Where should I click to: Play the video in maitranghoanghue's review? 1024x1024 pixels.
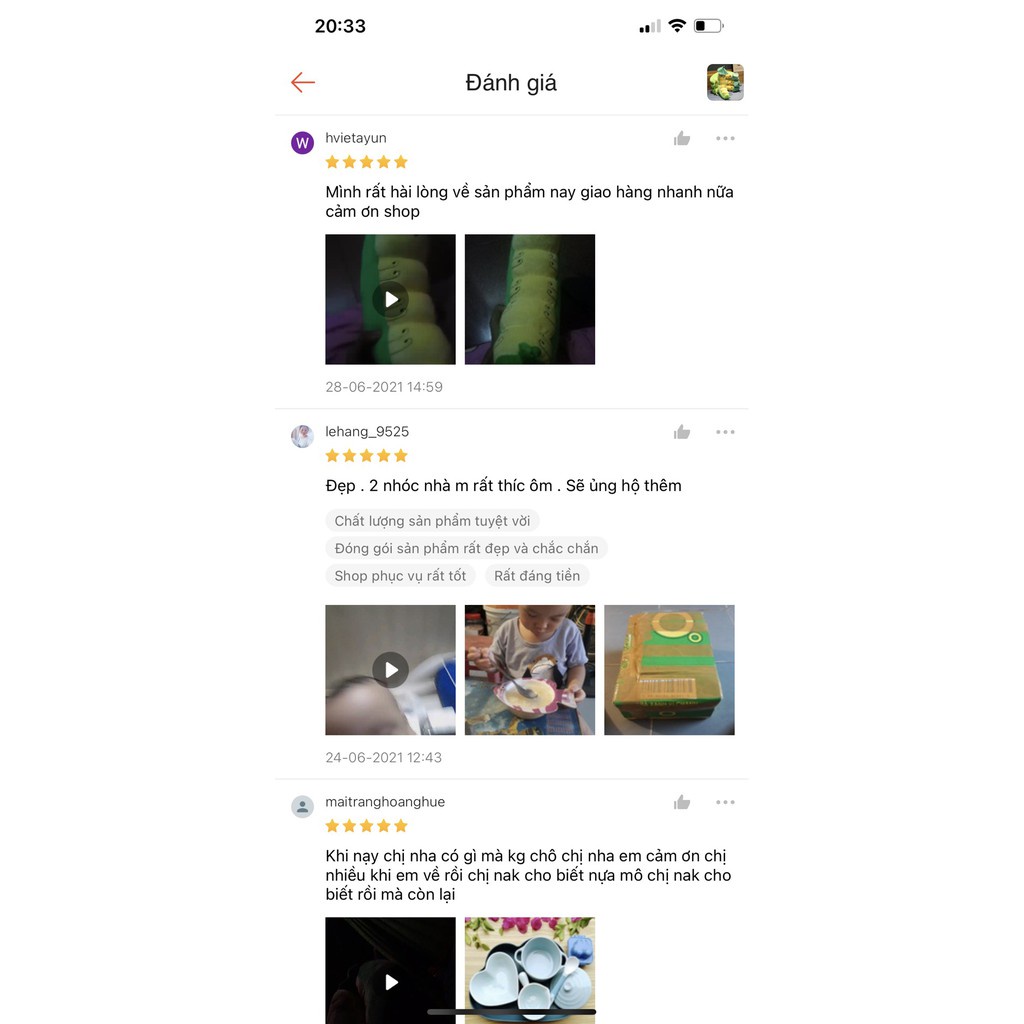tap(390, 970)
